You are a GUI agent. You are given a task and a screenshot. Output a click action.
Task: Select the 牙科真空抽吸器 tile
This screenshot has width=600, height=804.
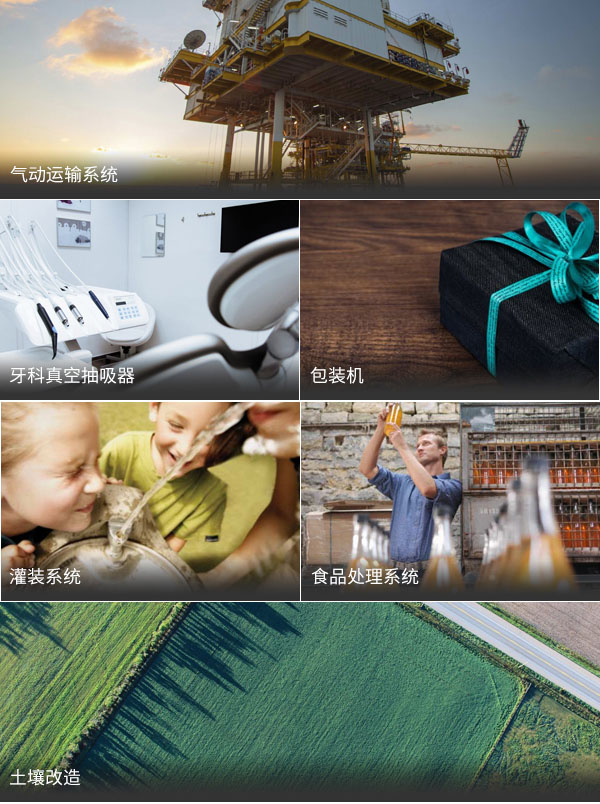pos(150,300)
